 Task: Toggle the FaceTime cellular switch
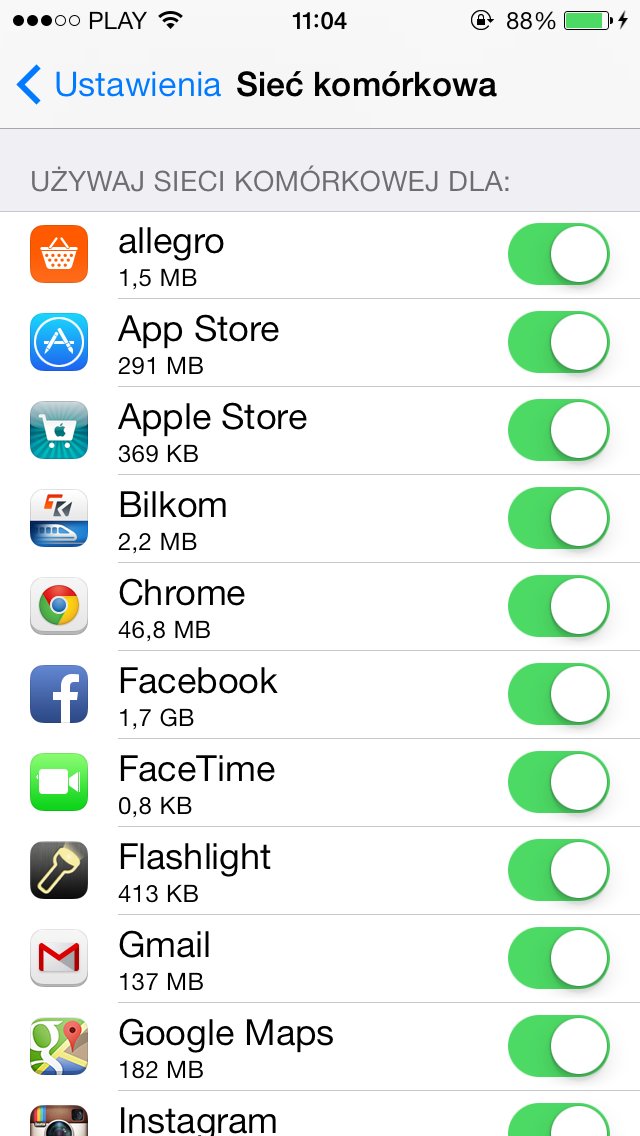point(559,783)
